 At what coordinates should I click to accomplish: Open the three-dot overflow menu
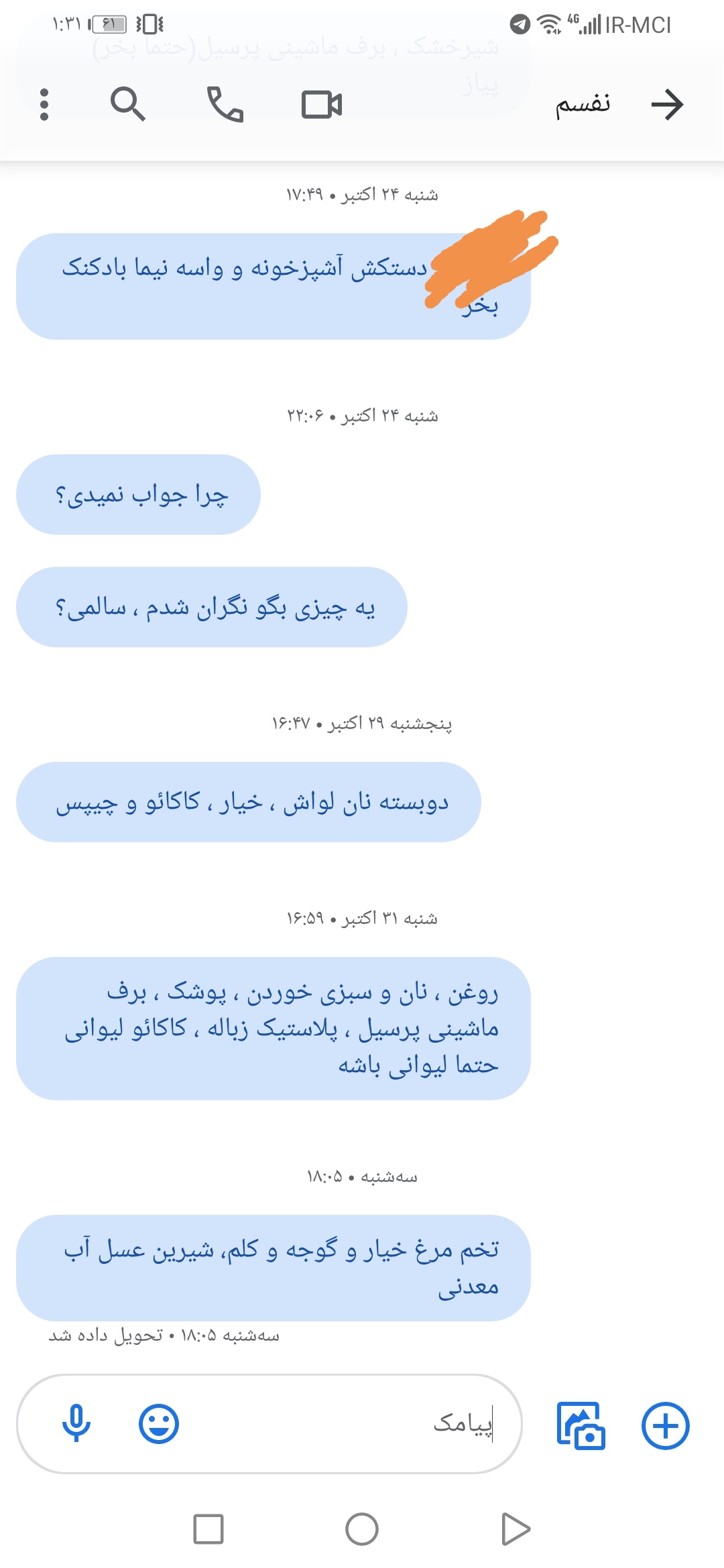tap(44, 105)
